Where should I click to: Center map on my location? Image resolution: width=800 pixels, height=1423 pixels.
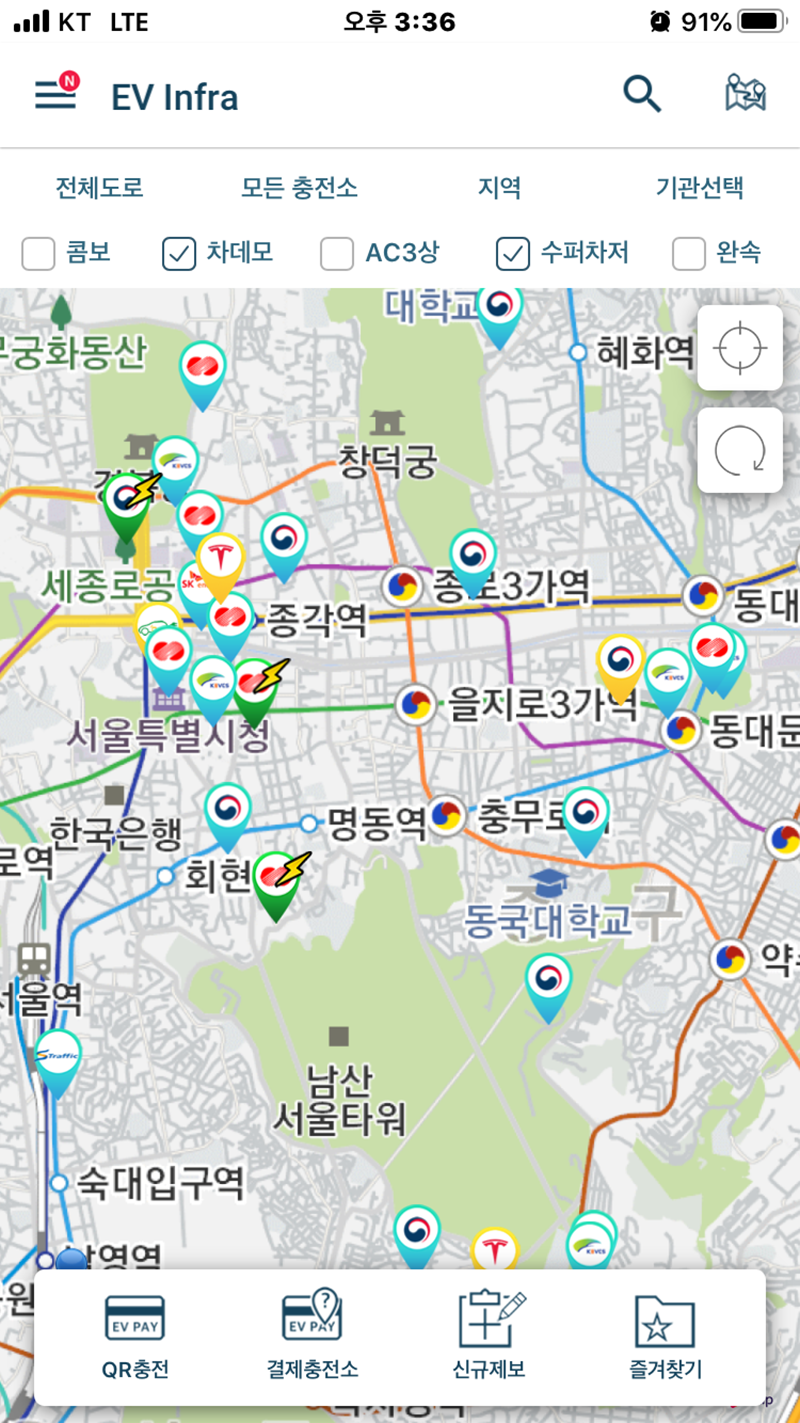click(740, 348)
